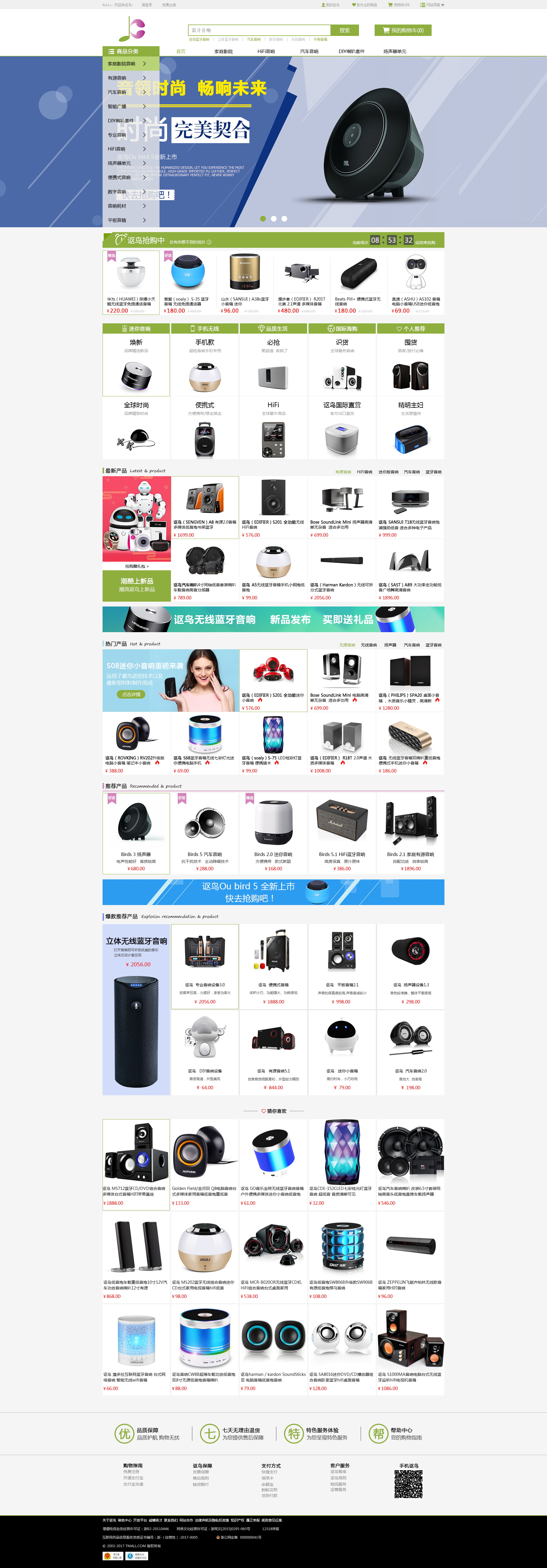Open the 手机无线 category section
The height and width of the screenshot is (1568, 547).
pos(205,329)
